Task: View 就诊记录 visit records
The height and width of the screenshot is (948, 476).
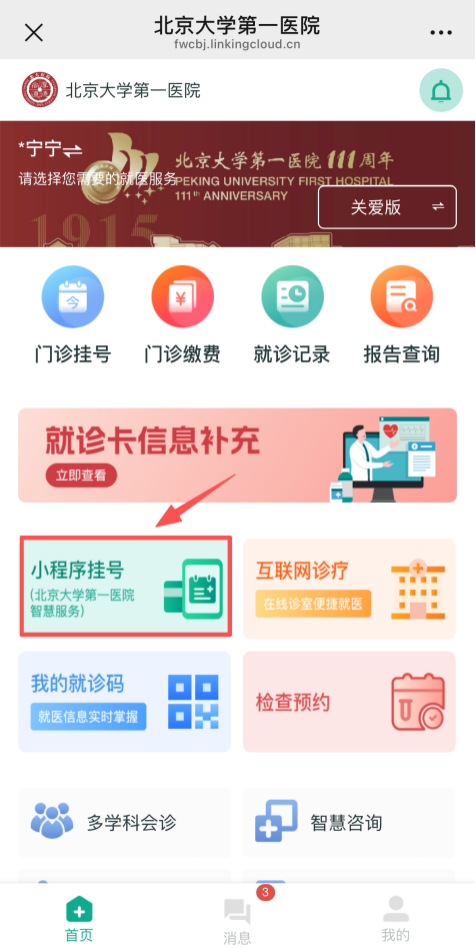Action: point(292,316)
